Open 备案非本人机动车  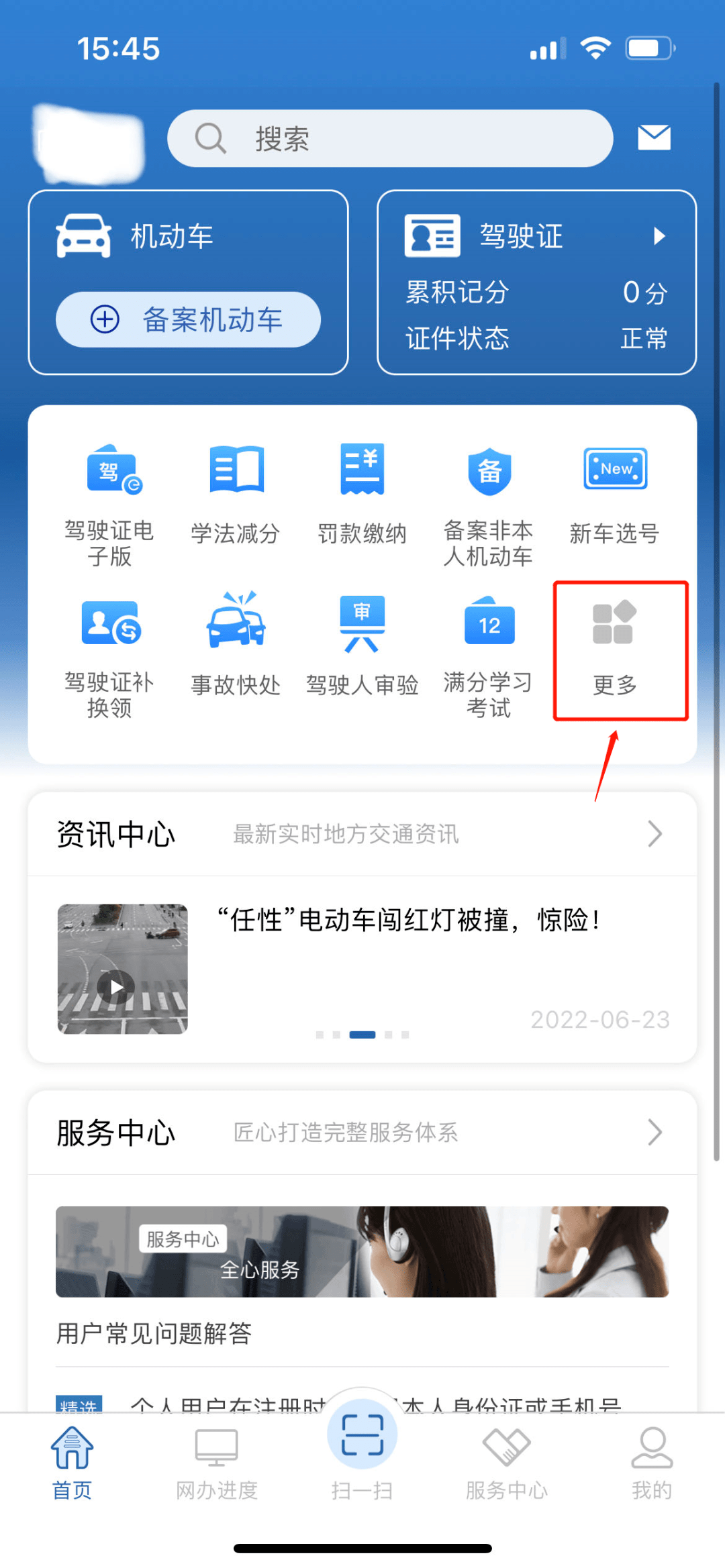point(488,505)
